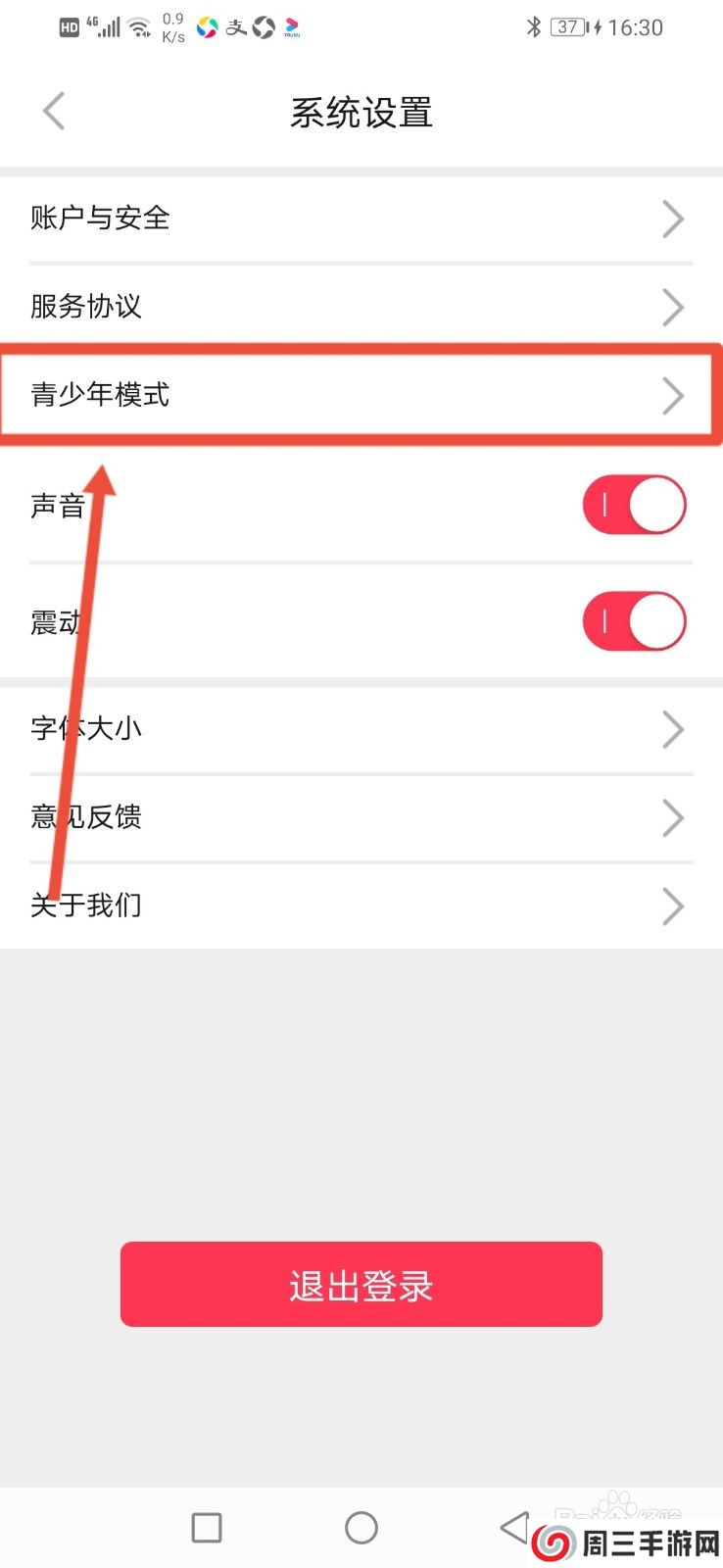View the 关于我们 about us page
723x1568 pixels.
click(x=361, y=906)
